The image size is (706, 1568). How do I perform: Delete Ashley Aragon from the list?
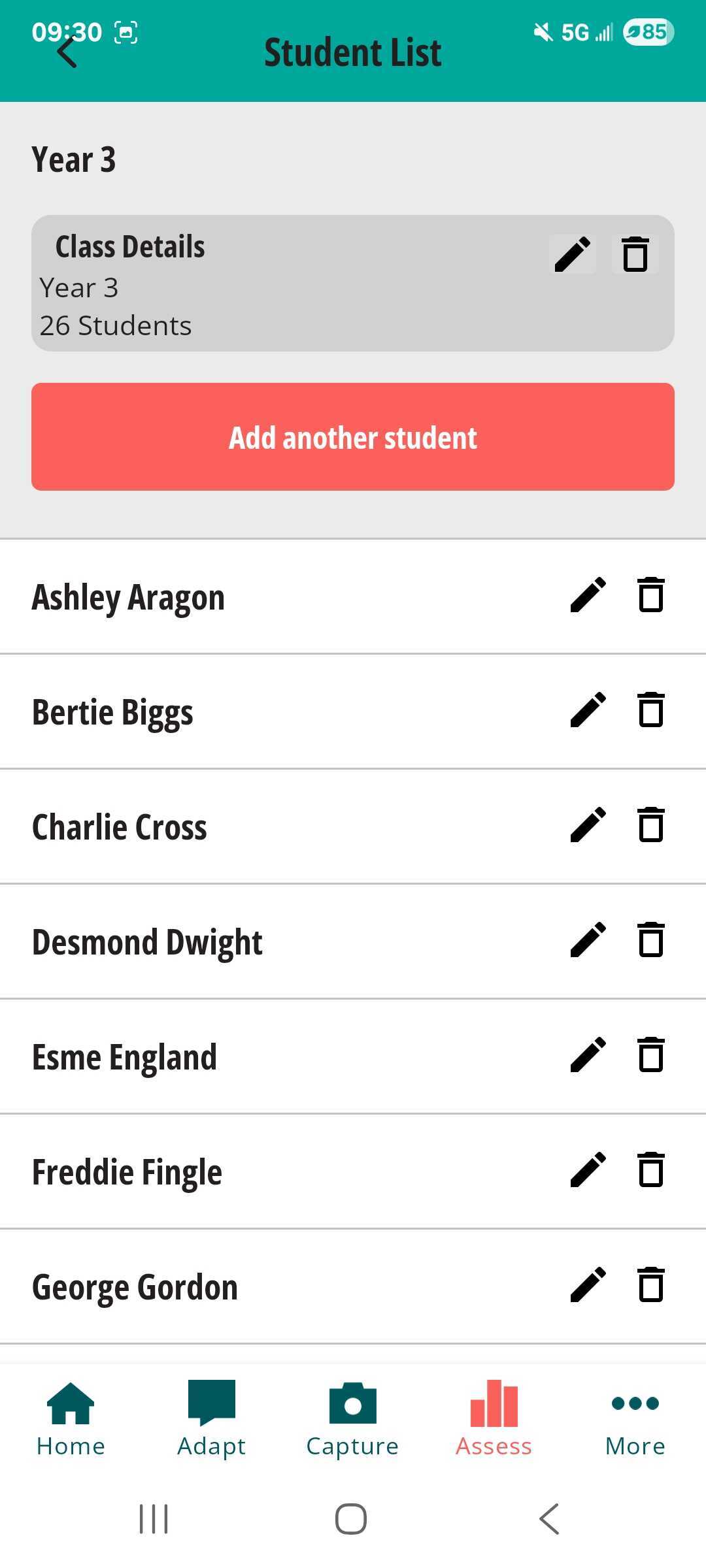coord(651,595)
